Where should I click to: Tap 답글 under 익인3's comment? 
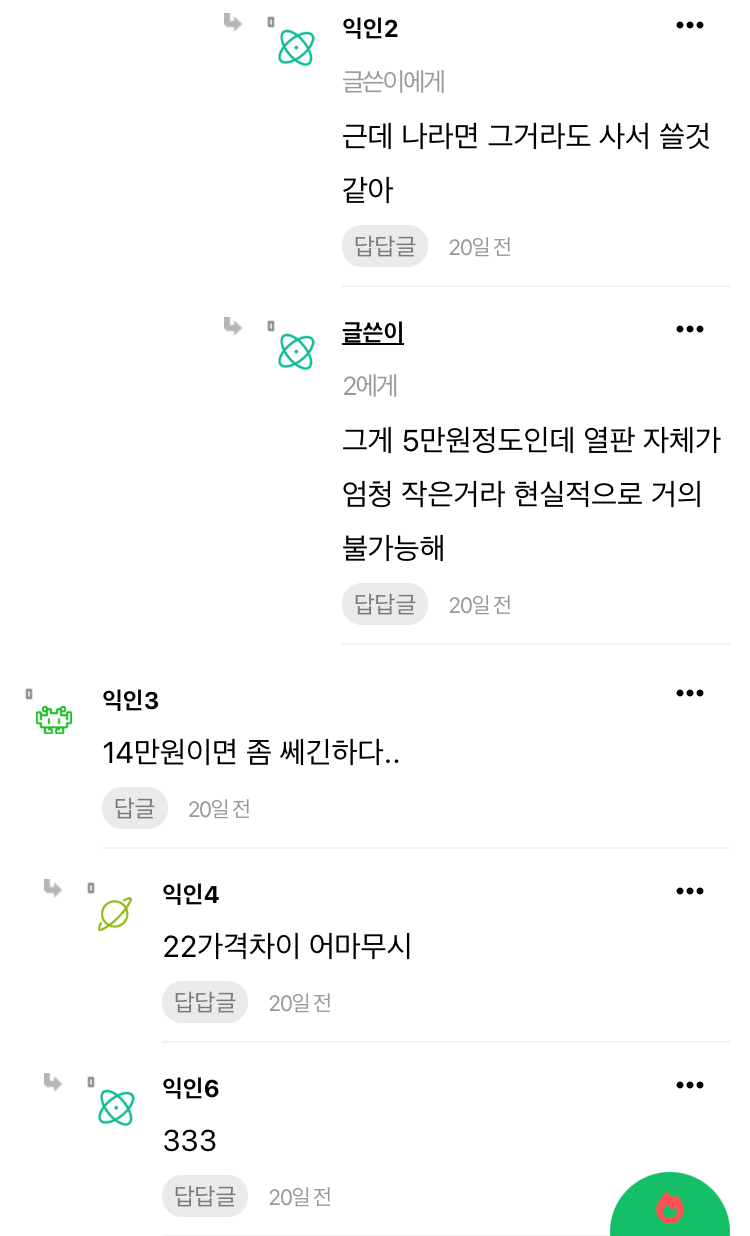click(x=135, y=808)
